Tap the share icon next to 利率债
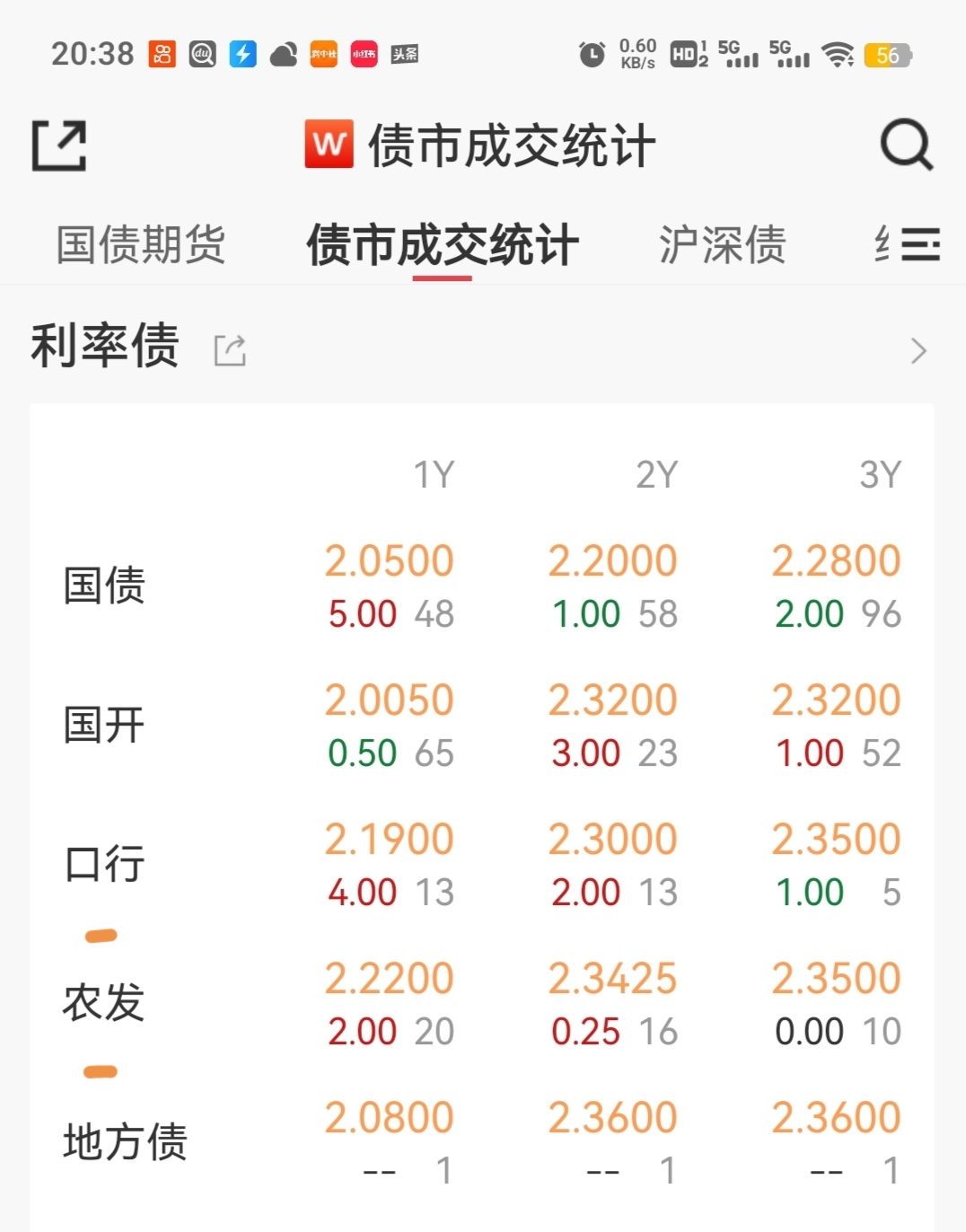Viewport: 966px width, 1232px height. (x=230, y=348)
